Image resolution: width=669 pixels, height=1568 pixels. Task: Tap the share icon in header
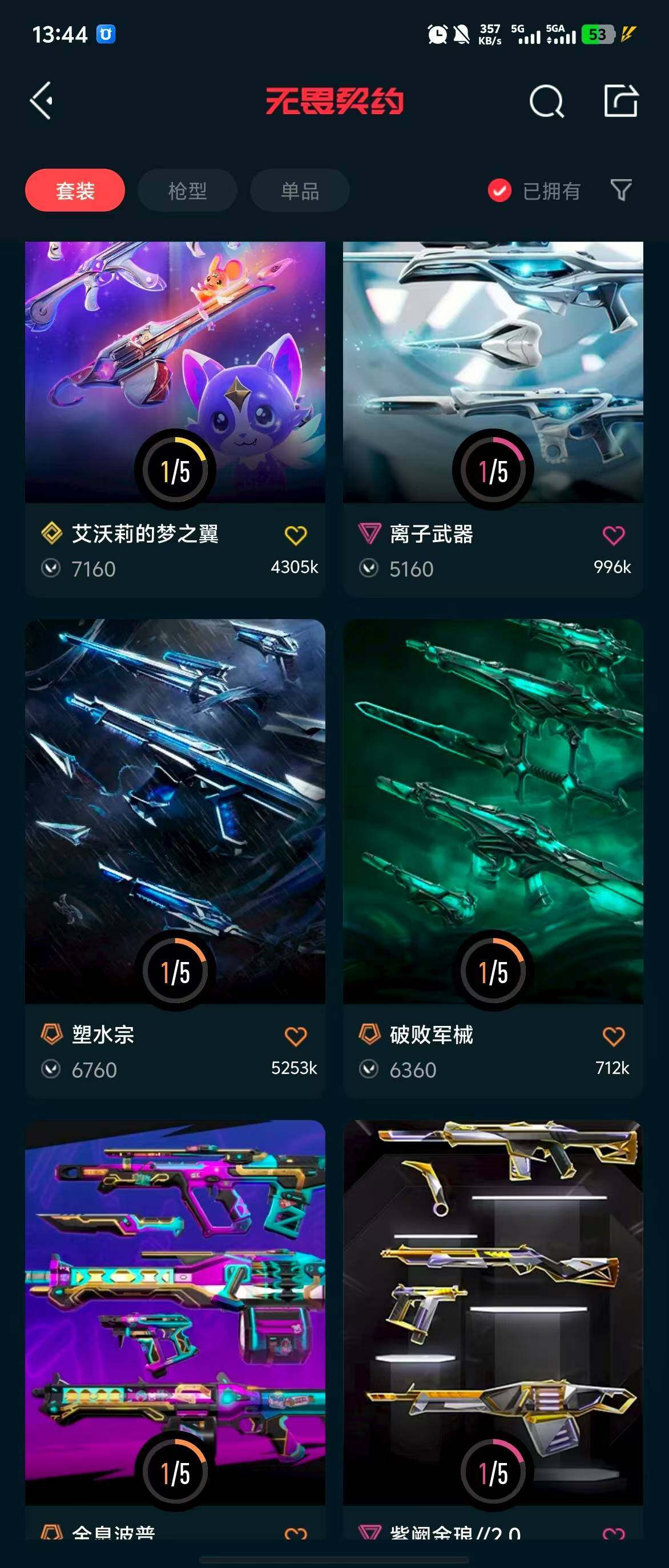[x=620, y=100]
